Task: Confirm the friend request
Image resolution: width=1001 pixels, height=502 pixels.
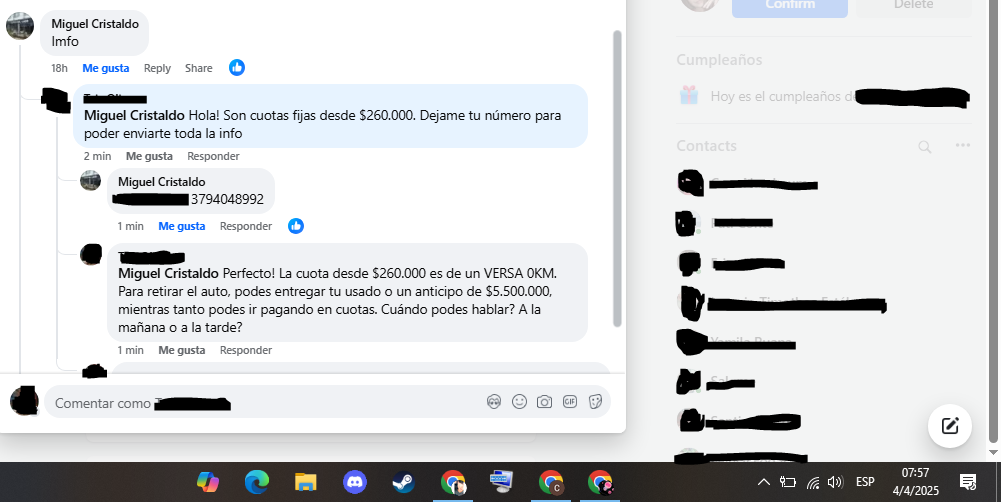Action: [x=789, y=6]
